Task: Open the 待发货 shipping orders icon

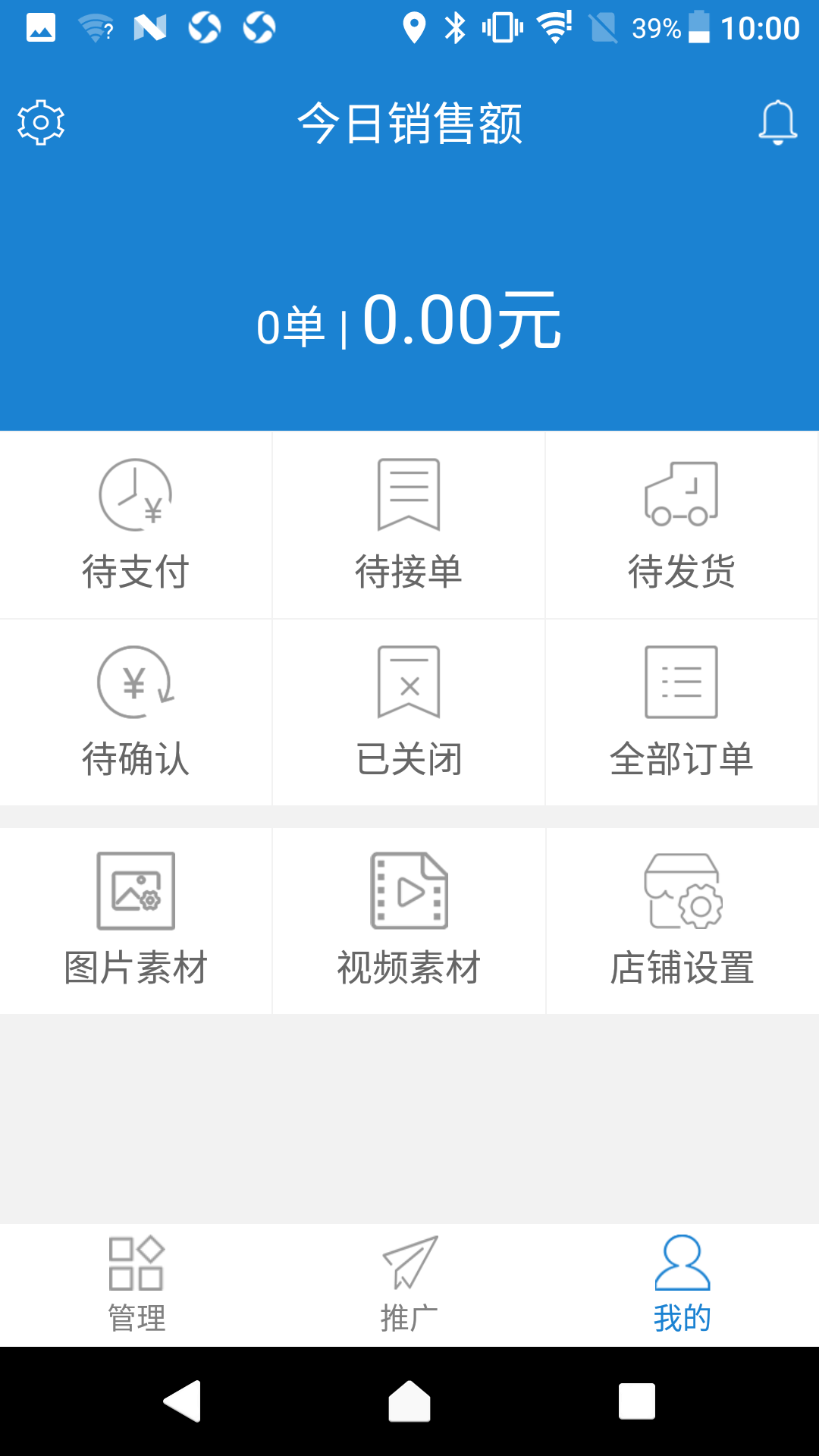Action: (x=681, y=525)
